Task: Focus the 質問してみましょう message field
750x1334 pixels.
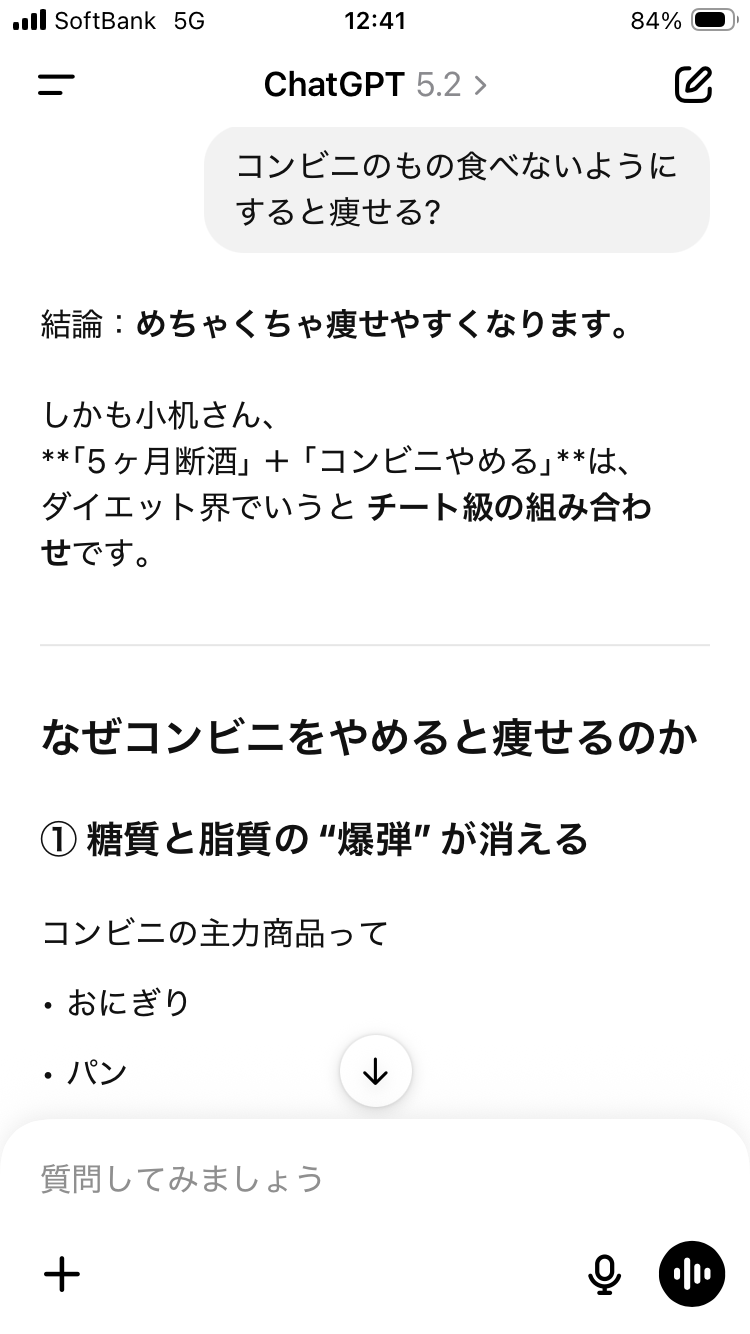Action: tap(300, 1179)
